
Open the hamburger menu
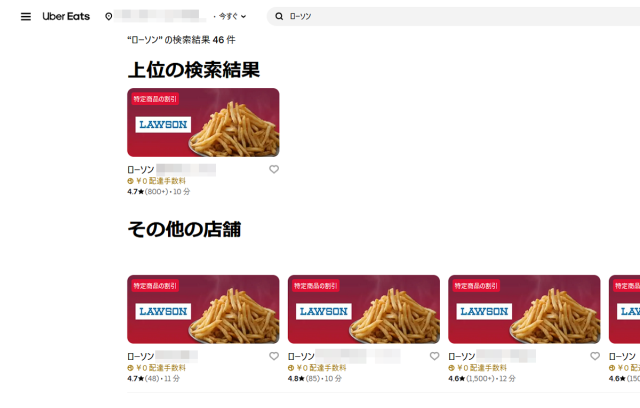(x=26, y=17)
